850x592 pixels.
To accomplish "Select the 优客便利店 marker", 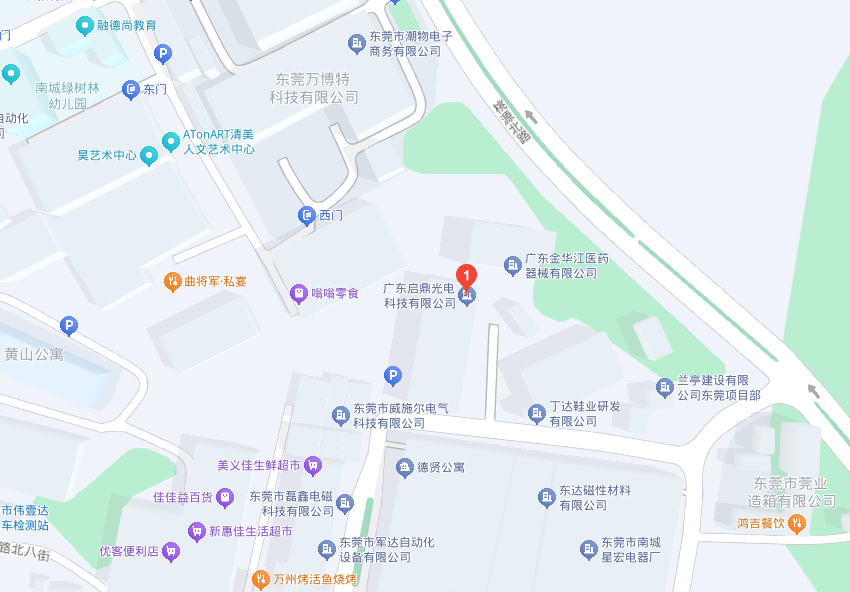I will (171, 550).
